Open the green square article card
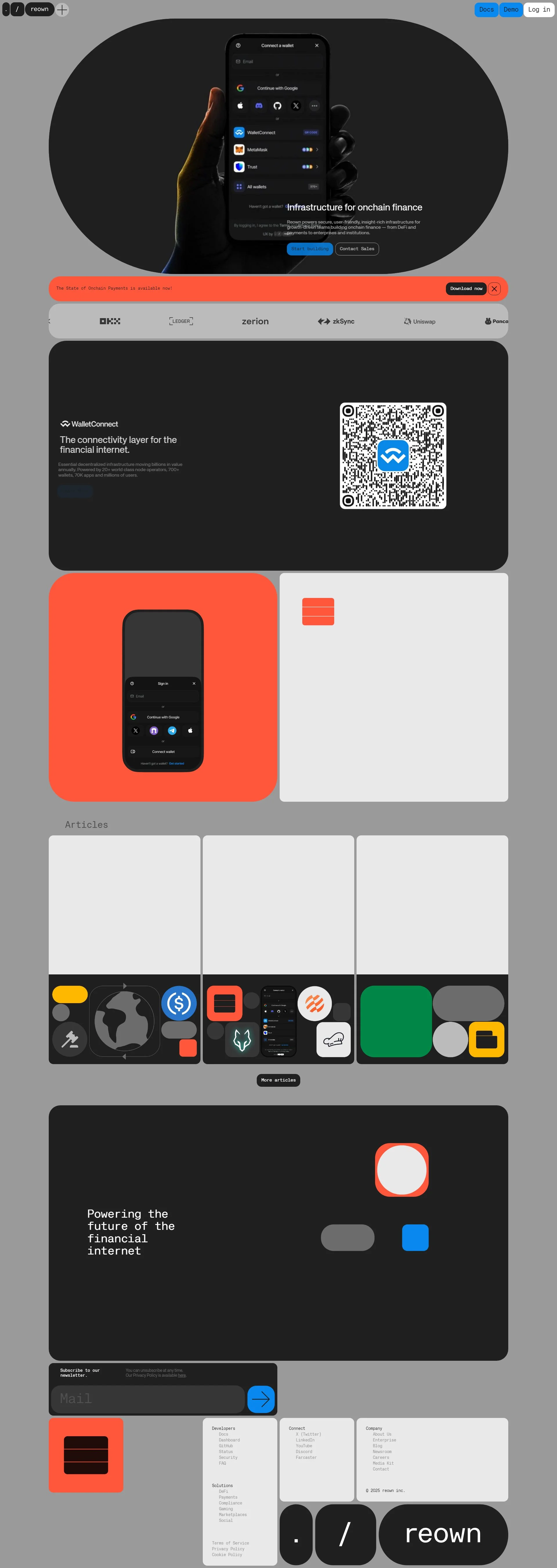557x1568 pixels. coord(432,949)
